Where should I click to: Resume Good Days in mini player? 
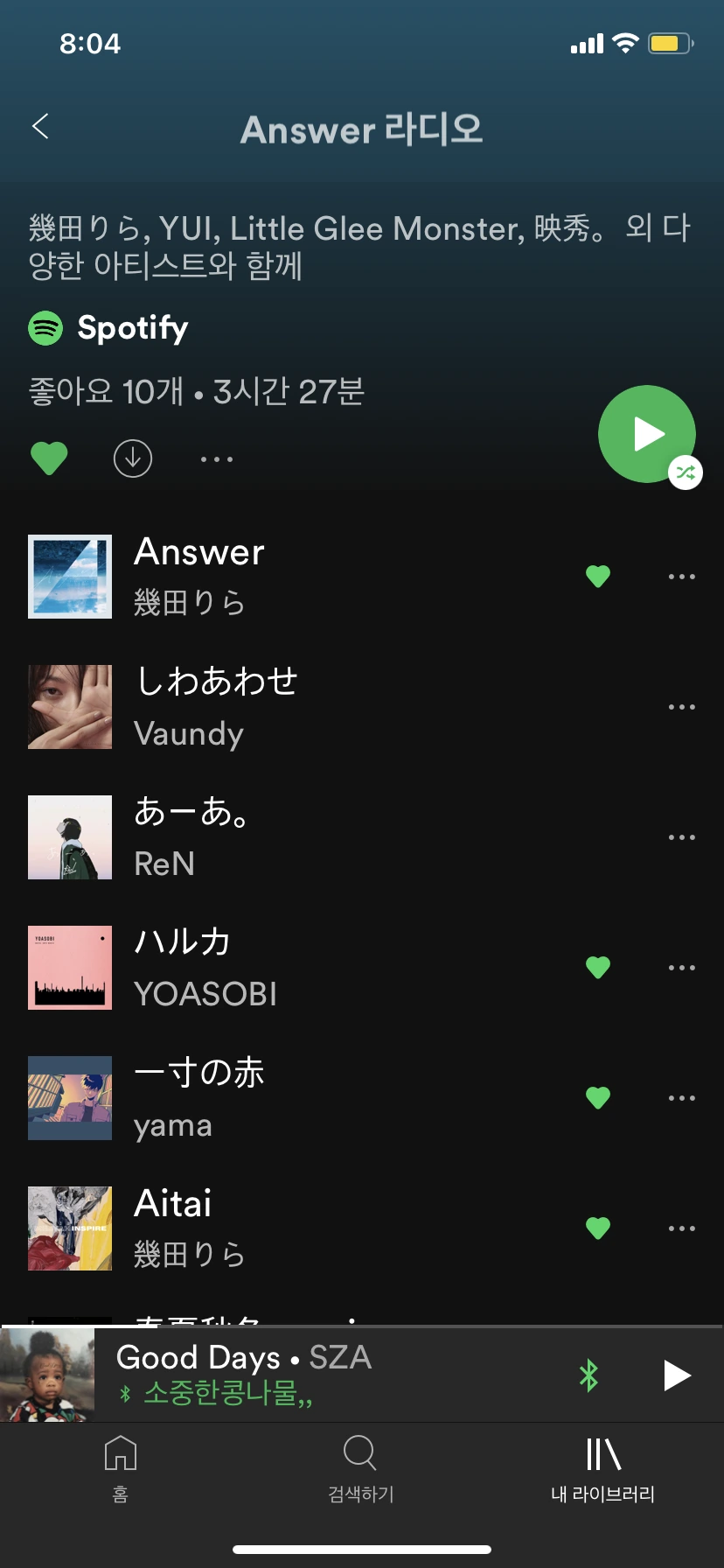pyautogui.click(x=676, y=1375)
